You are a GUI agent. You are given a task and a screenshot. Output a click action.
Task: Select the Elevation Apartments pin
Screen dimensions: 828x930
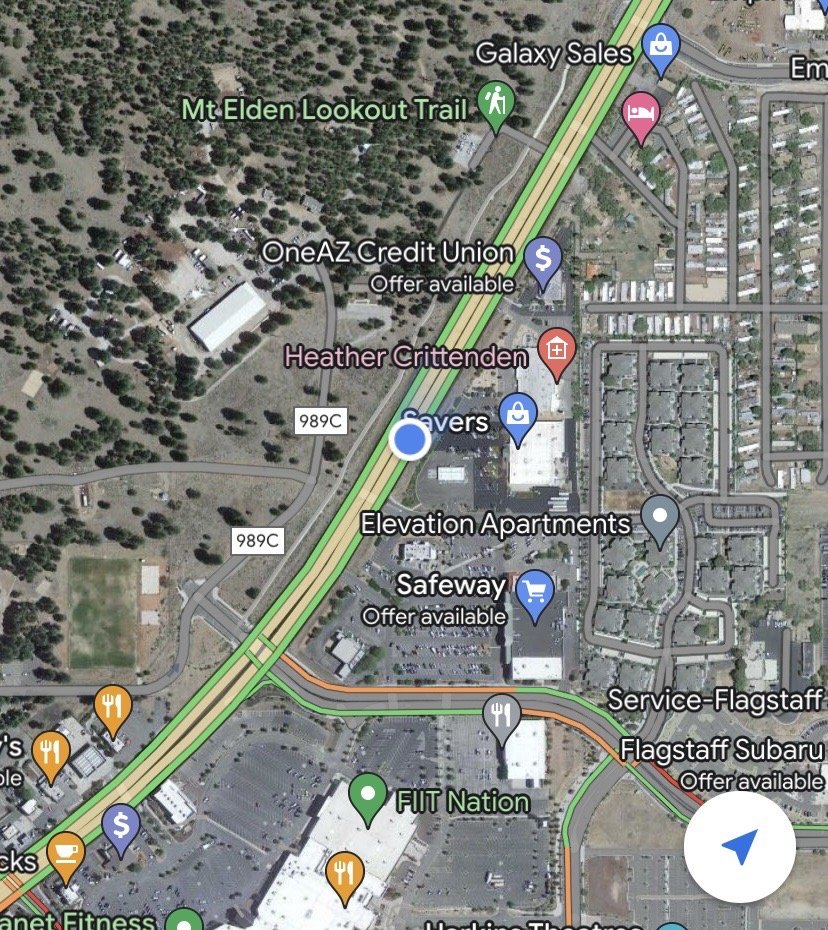click(660, 521)
